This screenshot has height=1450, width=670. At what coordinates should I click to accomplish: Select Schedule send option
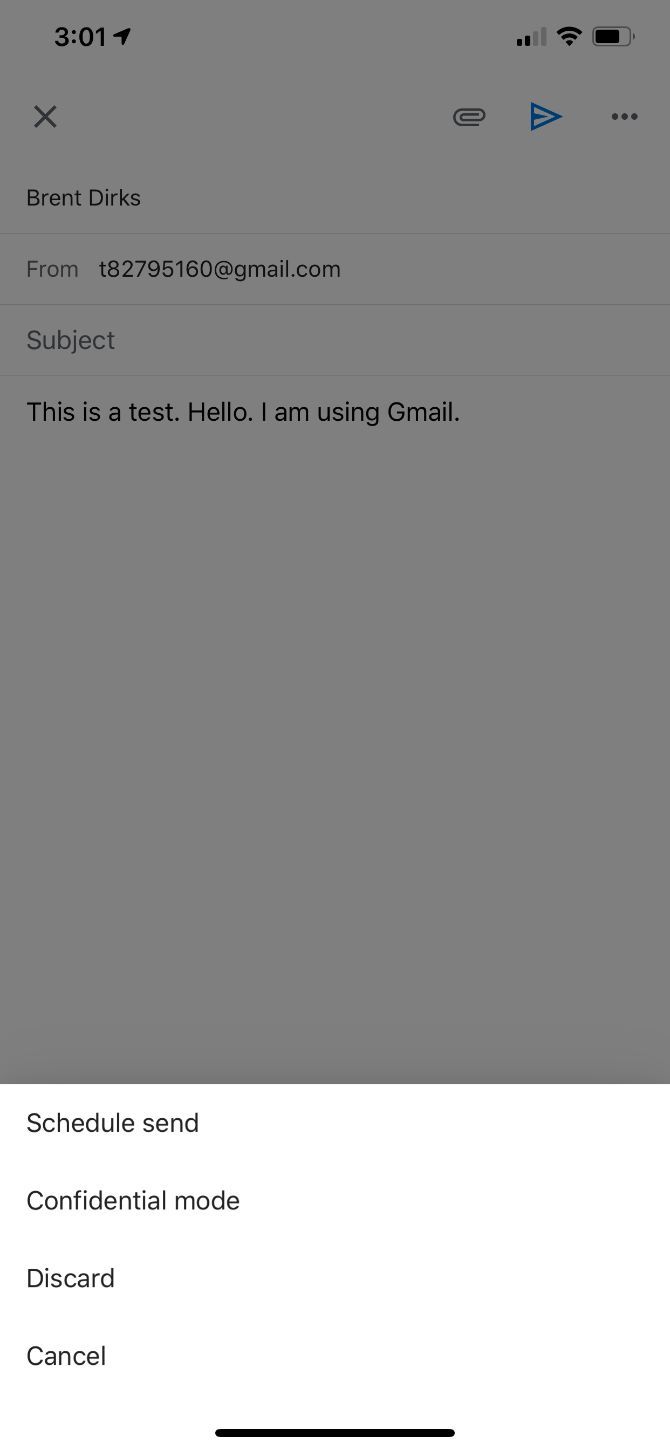335,1123
